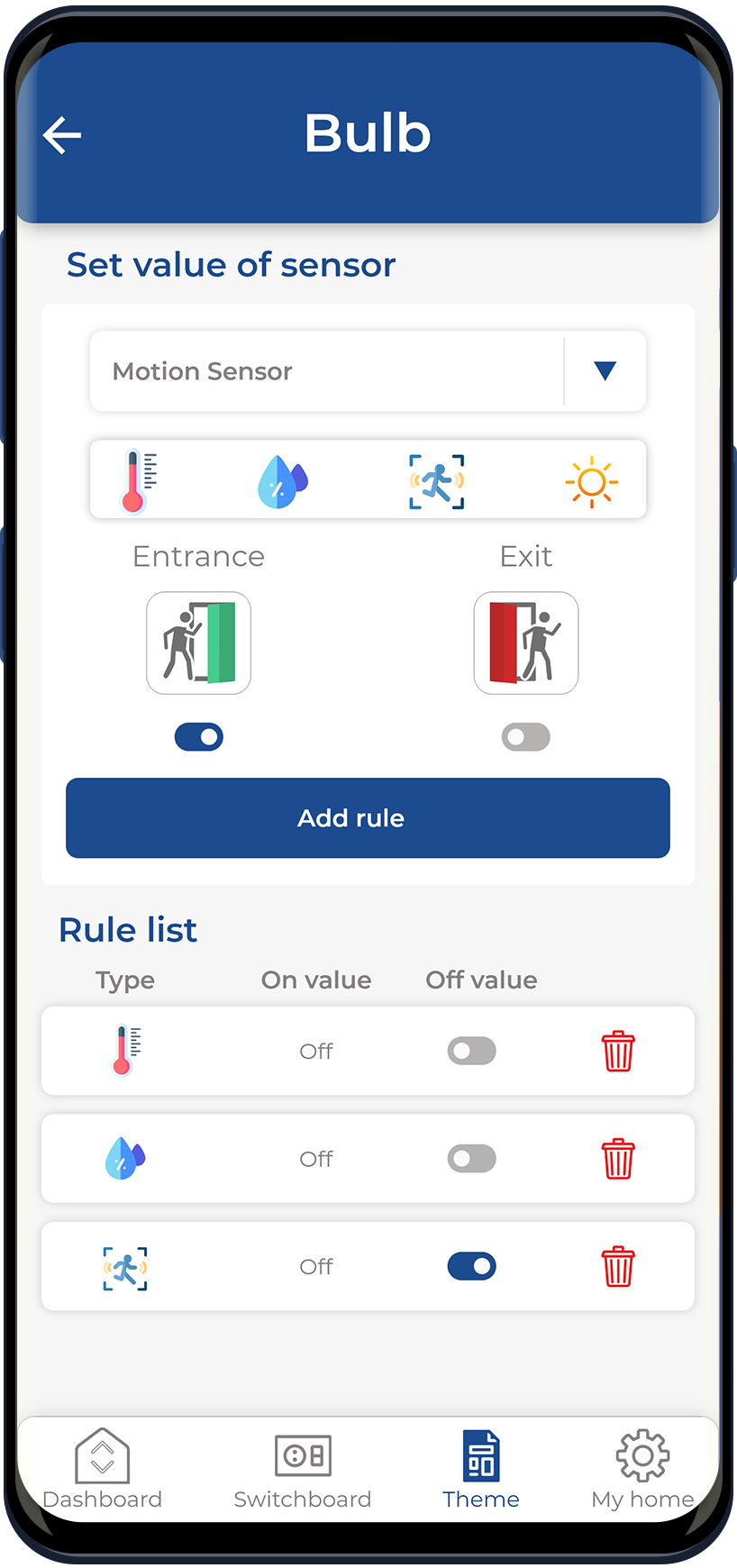Image resolution: width=737 pixels, height=1568 pixels.
Task: Delete the humidity rule
Action: pos(618,1158)
